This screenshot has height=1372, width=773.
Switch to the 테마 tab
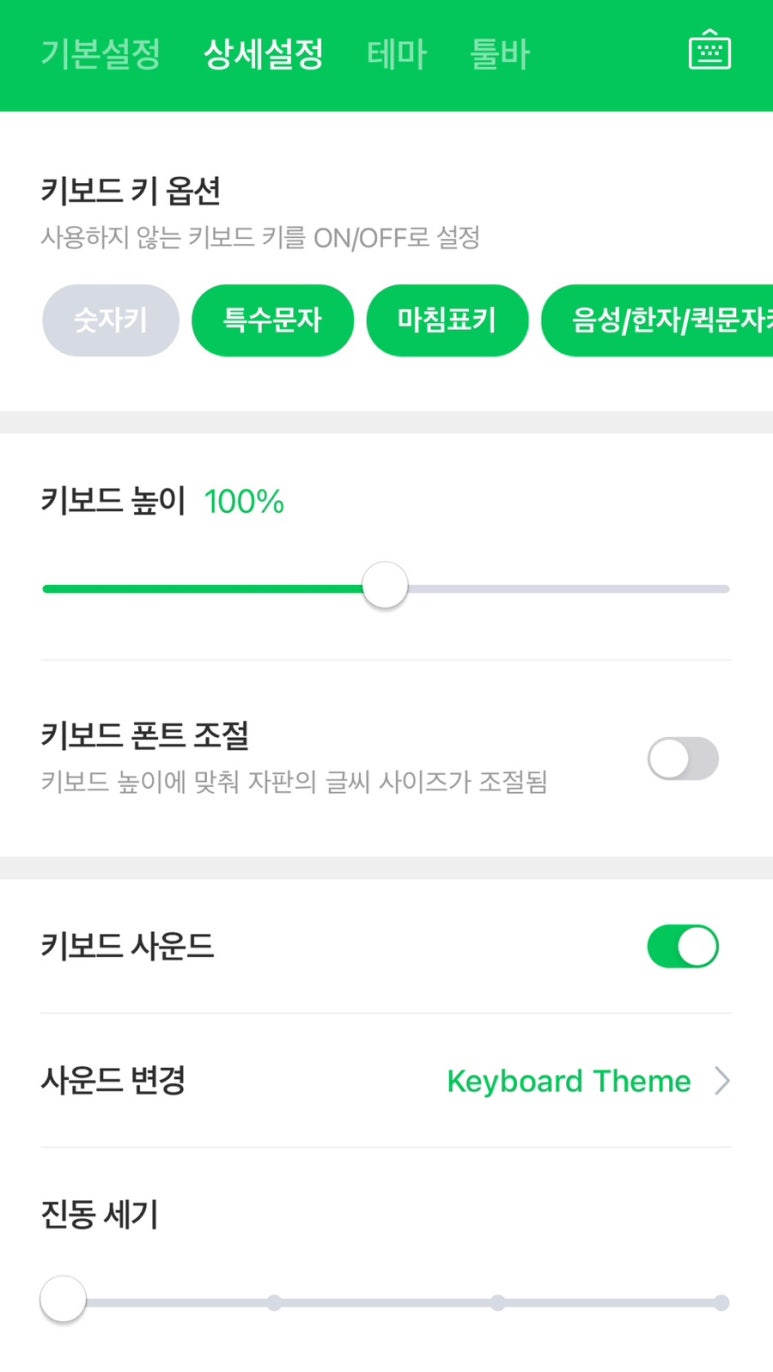pos(397,54)
